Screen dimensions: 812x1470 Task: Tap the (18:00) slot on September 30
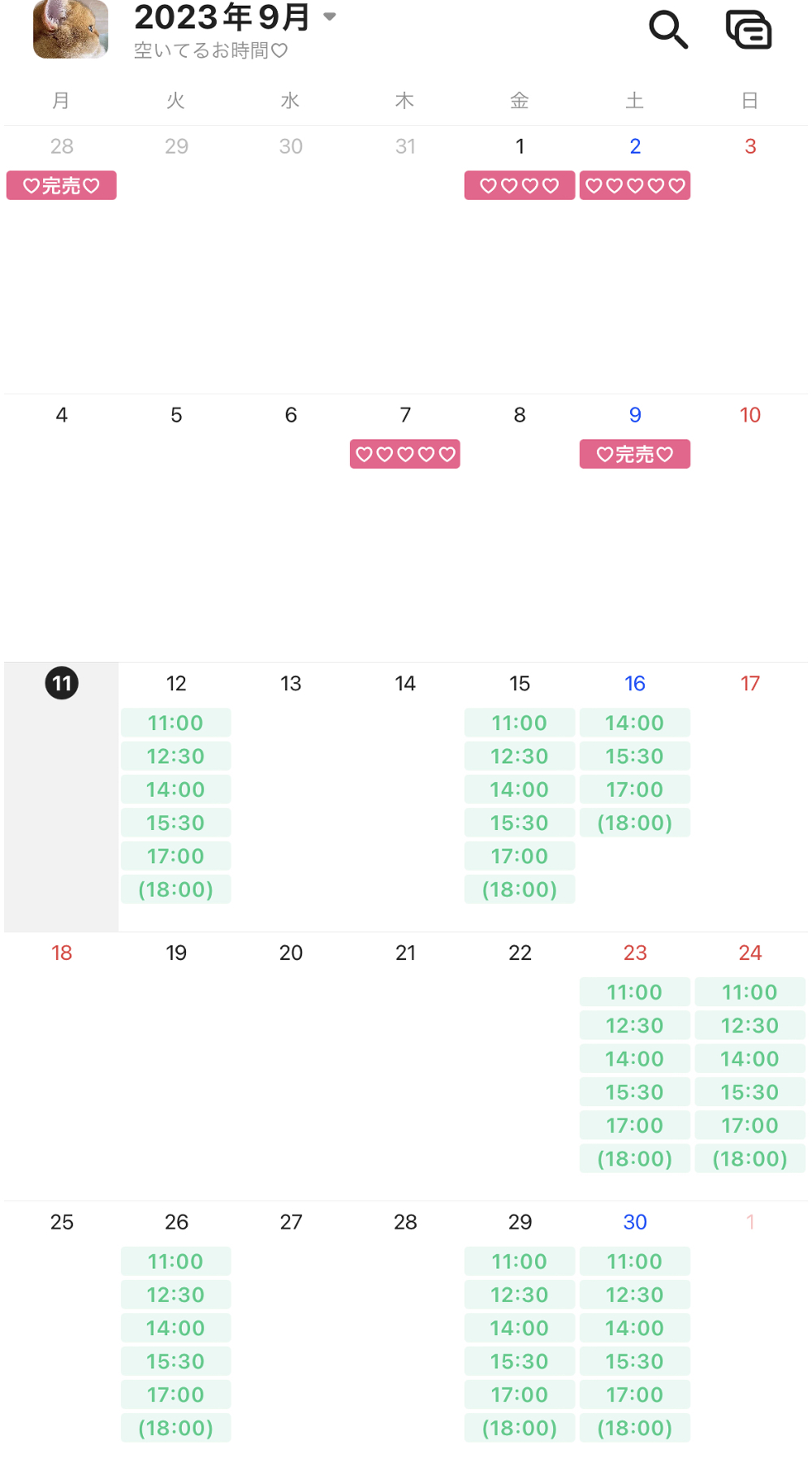point(635,1428)
